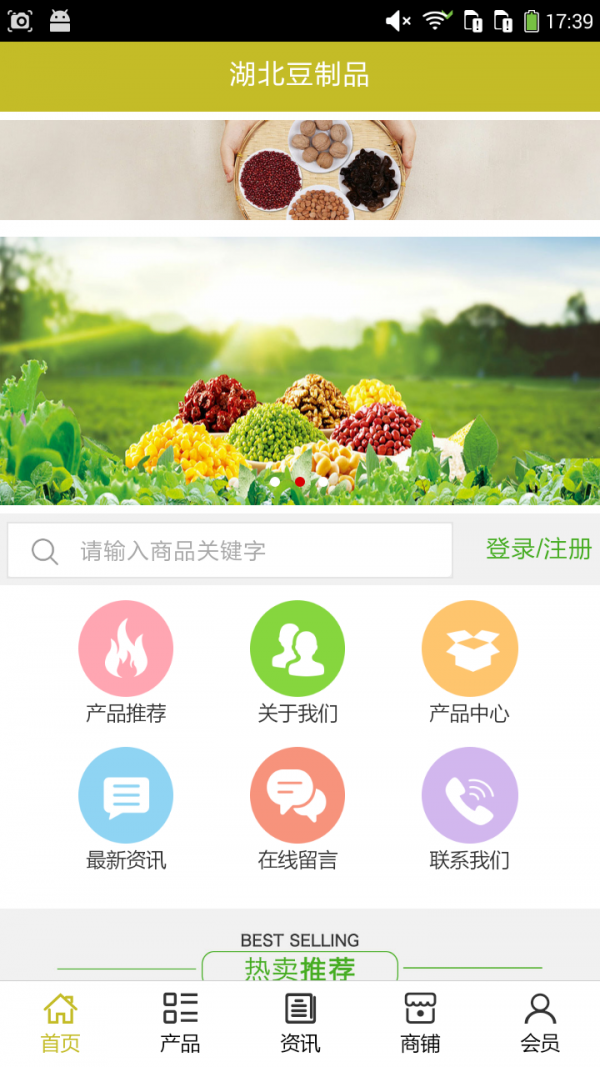Switch to the 会员 member tab
Screen dimensions: 600x1067
[x=540, y=1022]
